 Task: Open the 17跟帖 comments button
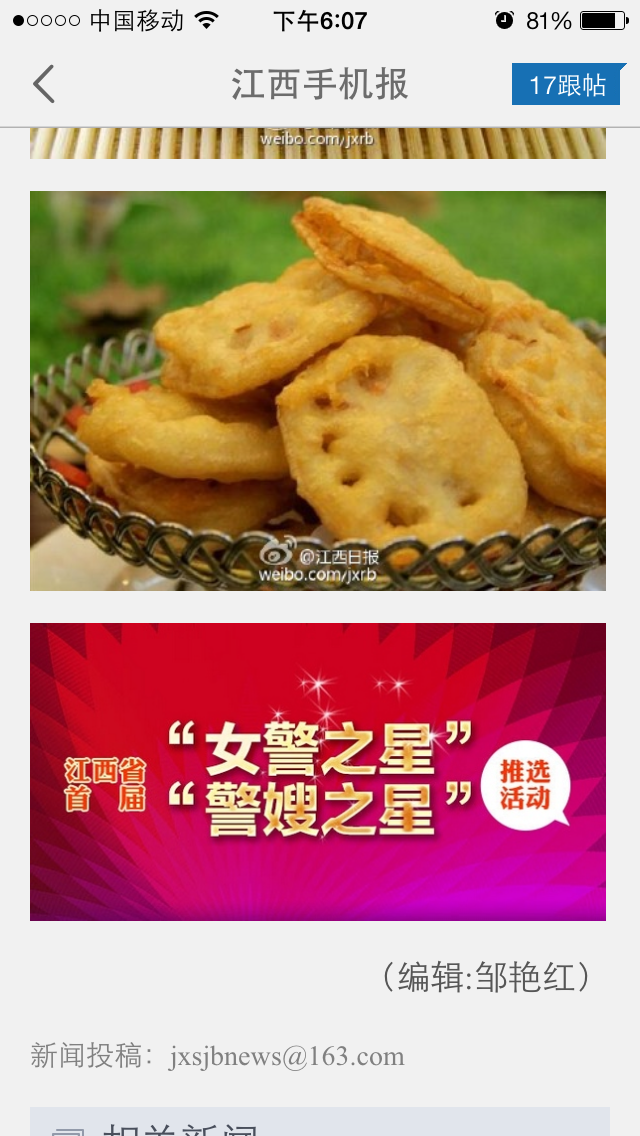point(567,85)
